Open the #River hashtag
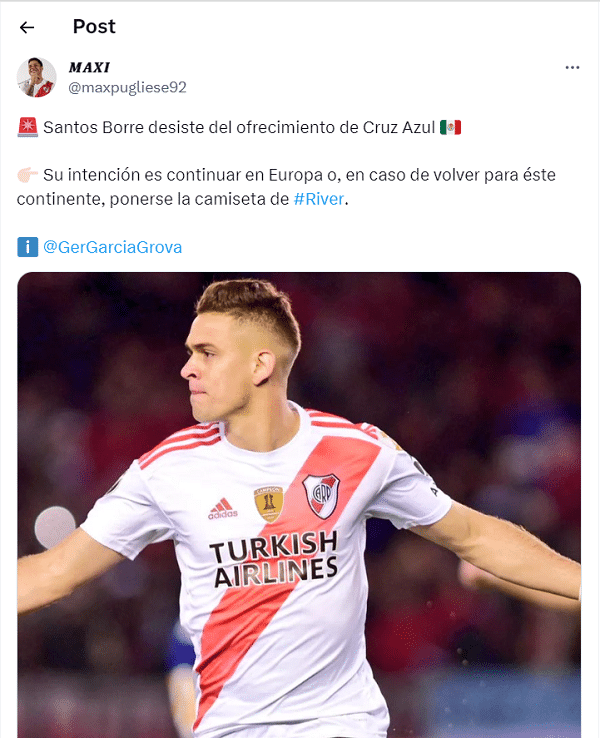 [x=318, y=199]
